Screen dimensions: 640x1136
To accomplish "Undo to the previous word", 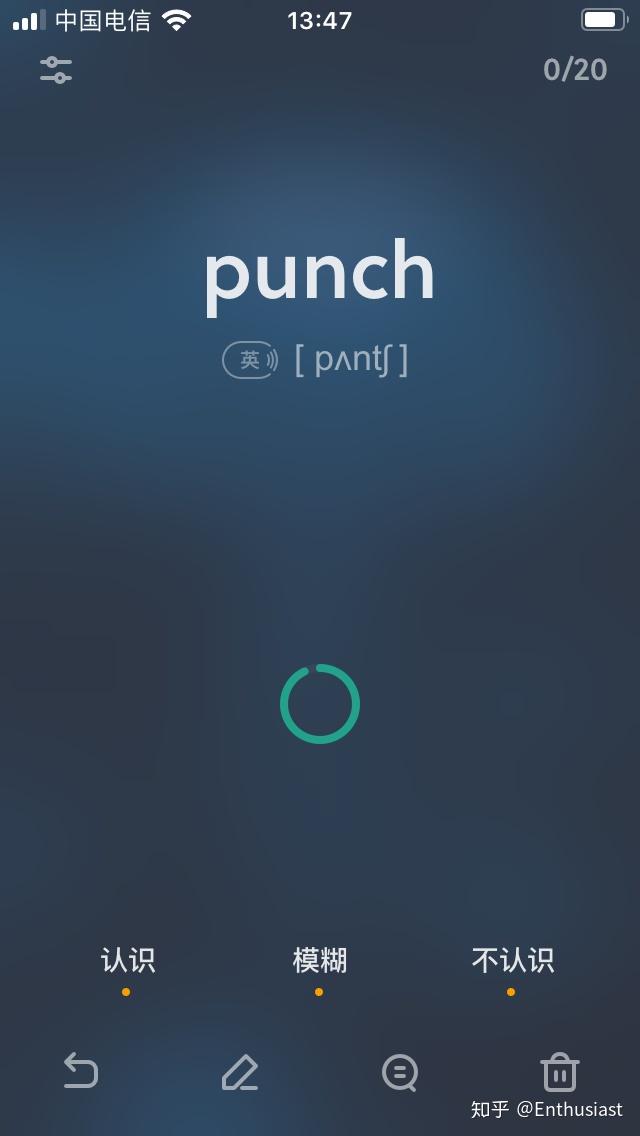I will point(80,1072).
